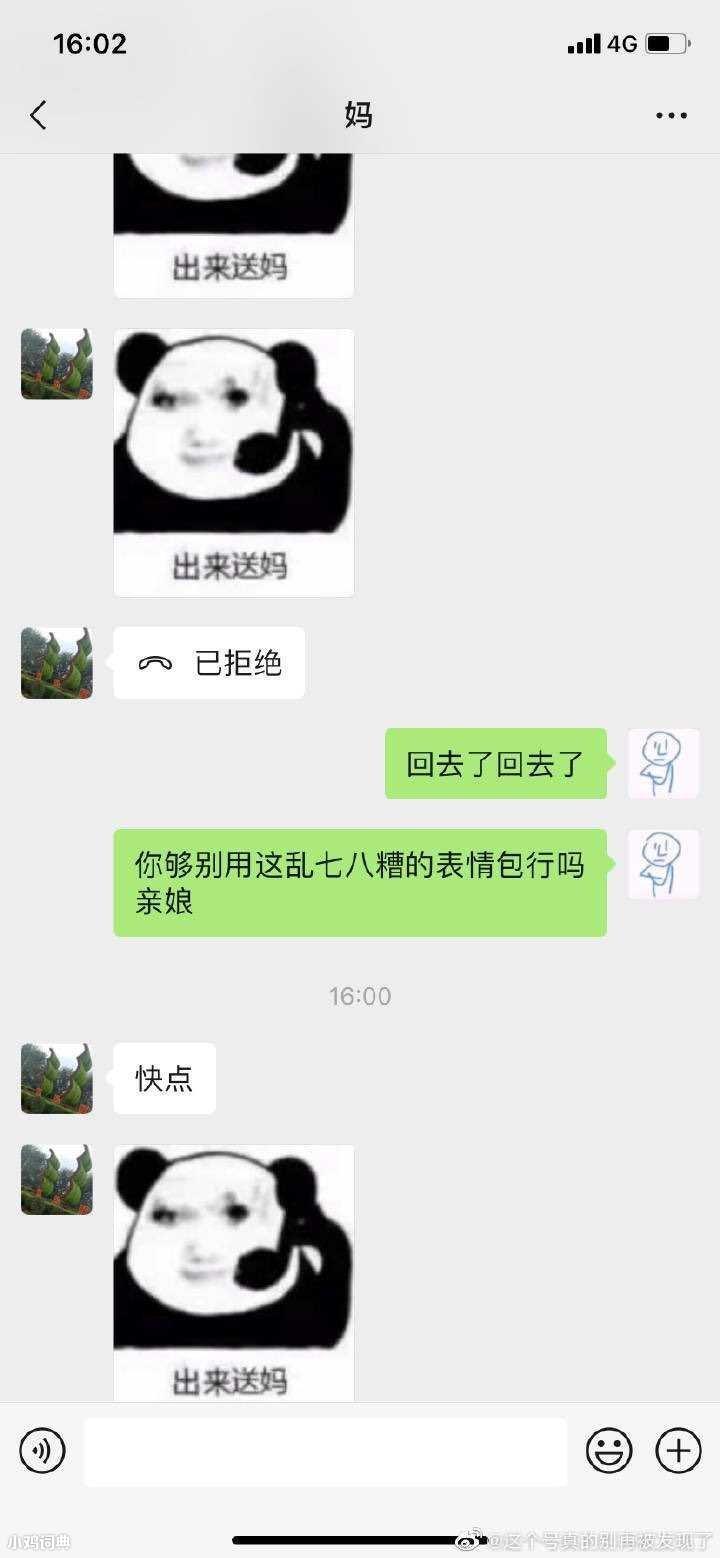Switch to voice message input
The height and width of the screenshot is (1558, 720).
tap(42, 1450)
